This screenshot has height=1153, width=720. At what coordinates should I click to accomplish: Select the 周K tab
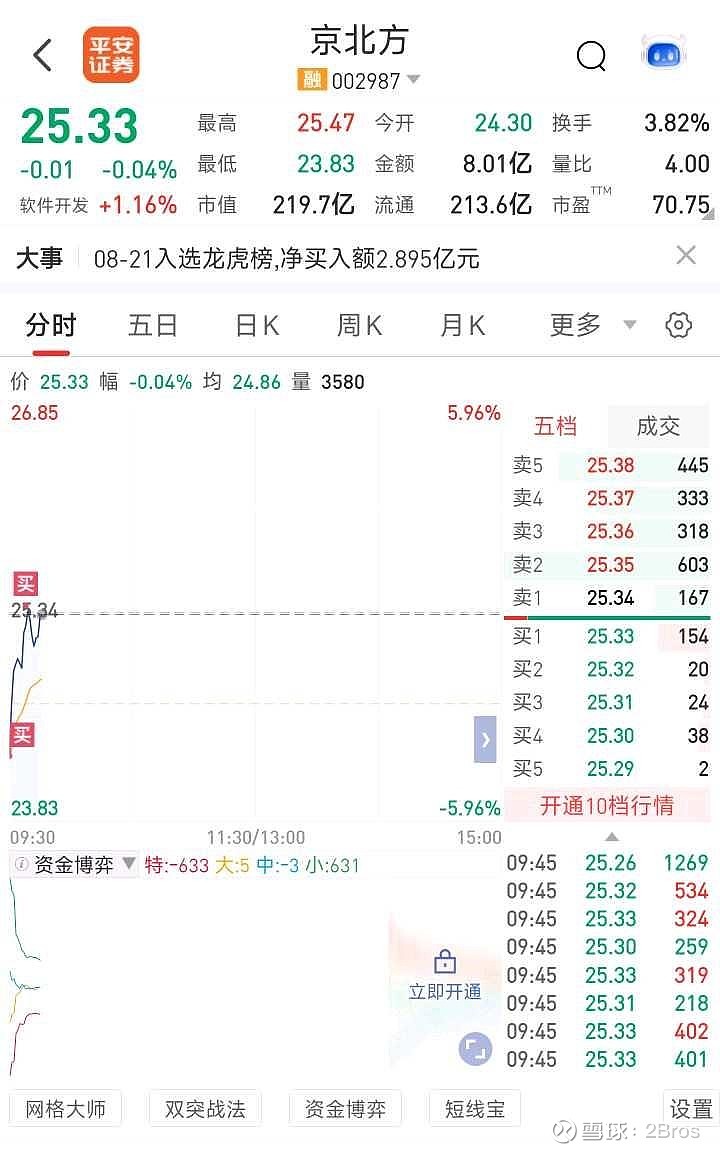tap(360, 324)
